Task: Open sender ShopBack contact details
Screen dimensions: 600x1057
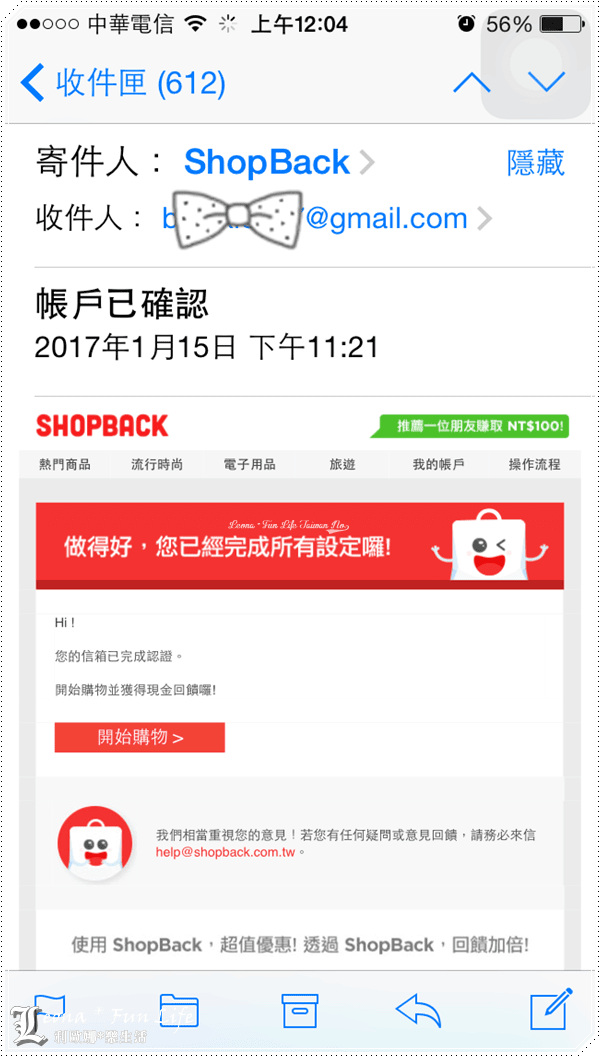Action: 267,162
